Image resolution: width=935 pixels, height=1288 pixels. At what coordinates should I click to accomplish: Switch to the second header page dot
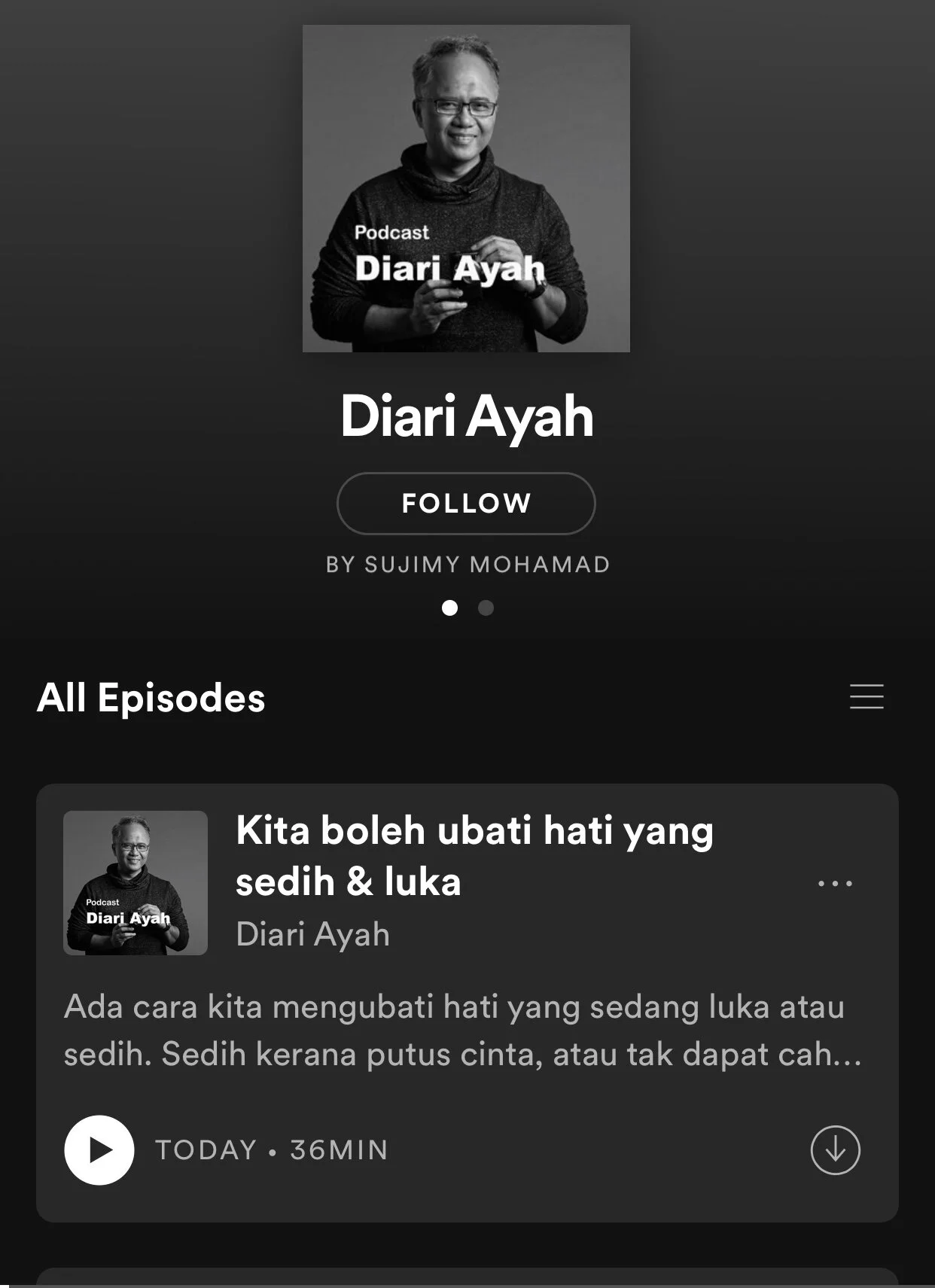[x=486, y=608]
